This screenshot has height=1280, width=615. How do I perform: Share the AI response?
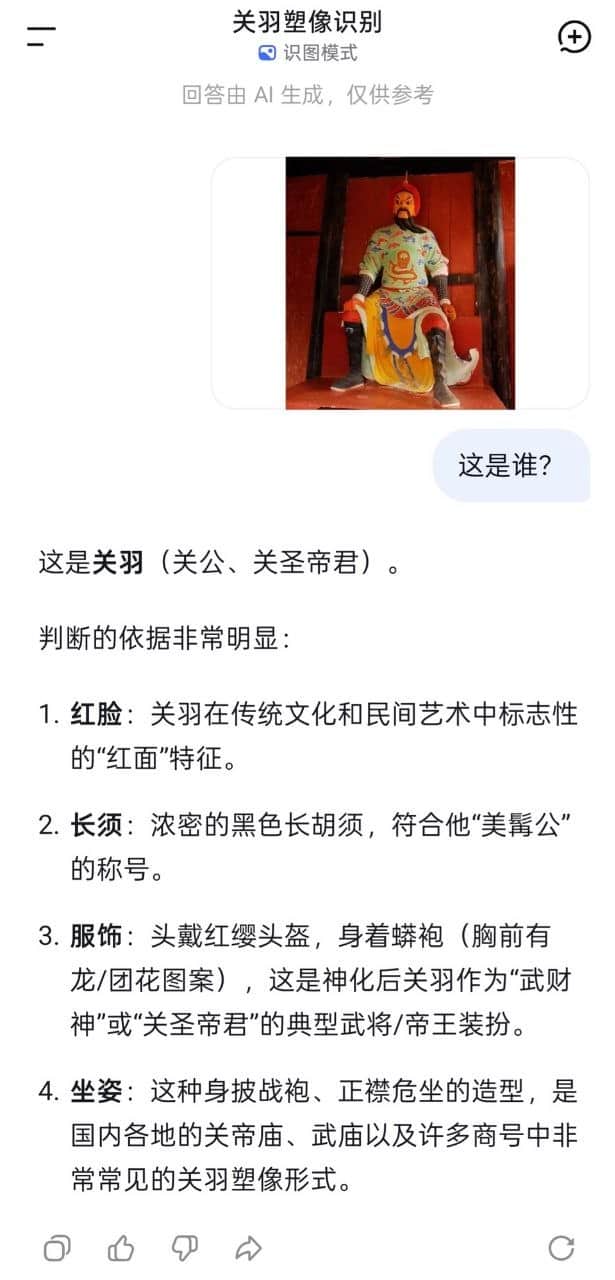pyautogui.click(x=248, y=1247)
